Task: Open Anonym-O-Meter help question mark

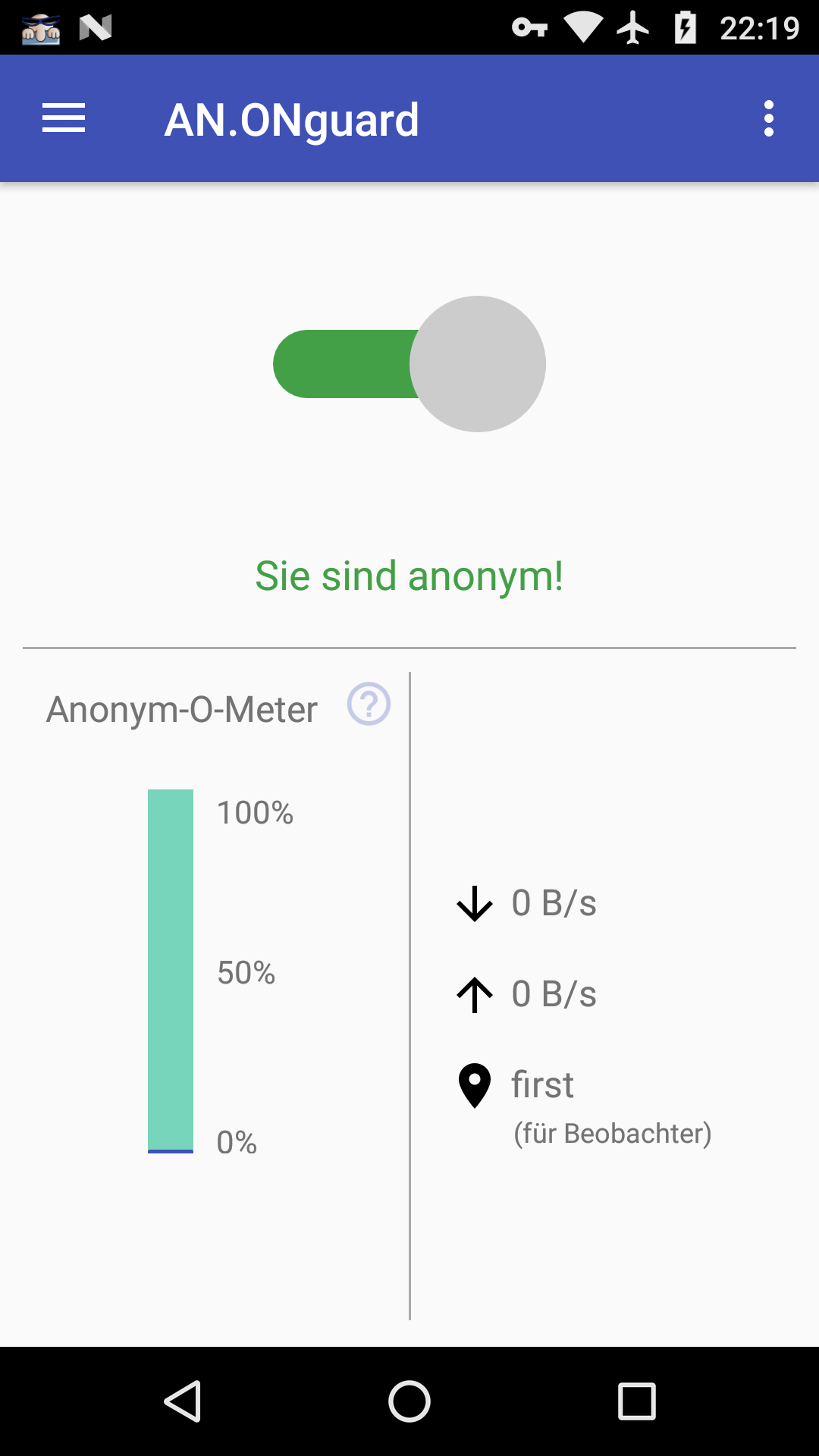Action: pyautogui.click(x=369, y=704)
